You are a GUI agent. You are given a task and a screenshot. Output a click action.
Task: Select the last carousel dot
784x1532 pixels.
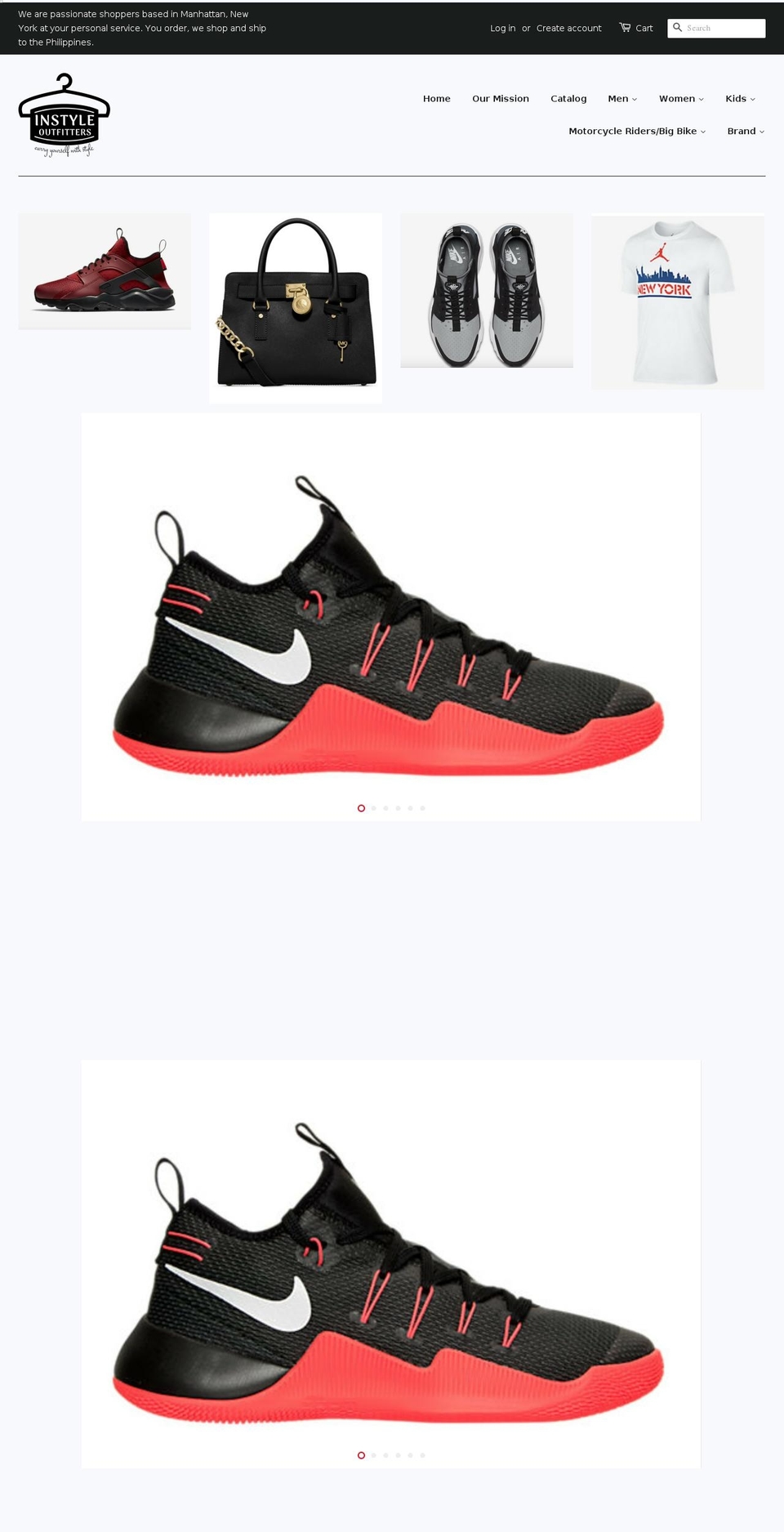coord(422,807)
